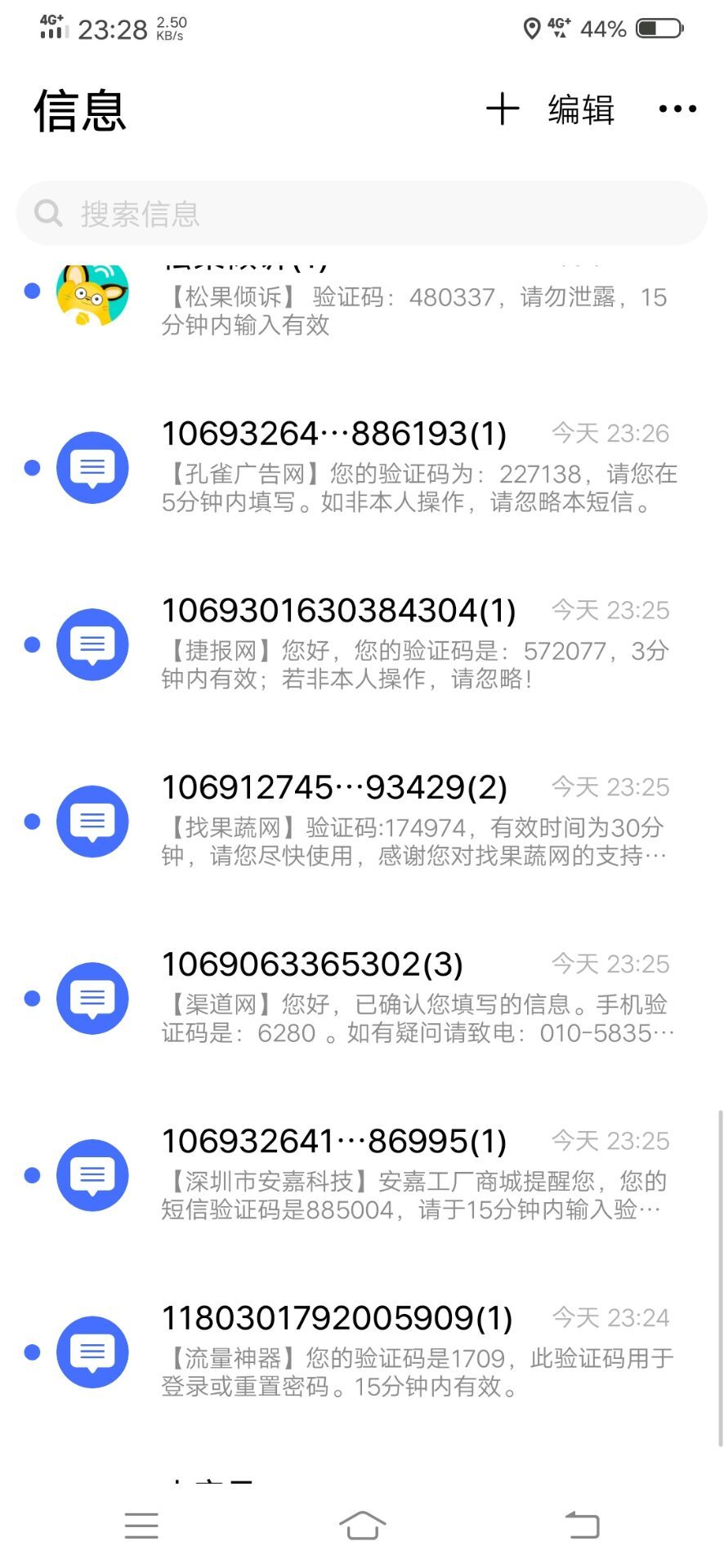The height and width of the screenshot is (1568, 724).
Task: Open recent apps from navigation bar
Action: [x=141, y=1525]
